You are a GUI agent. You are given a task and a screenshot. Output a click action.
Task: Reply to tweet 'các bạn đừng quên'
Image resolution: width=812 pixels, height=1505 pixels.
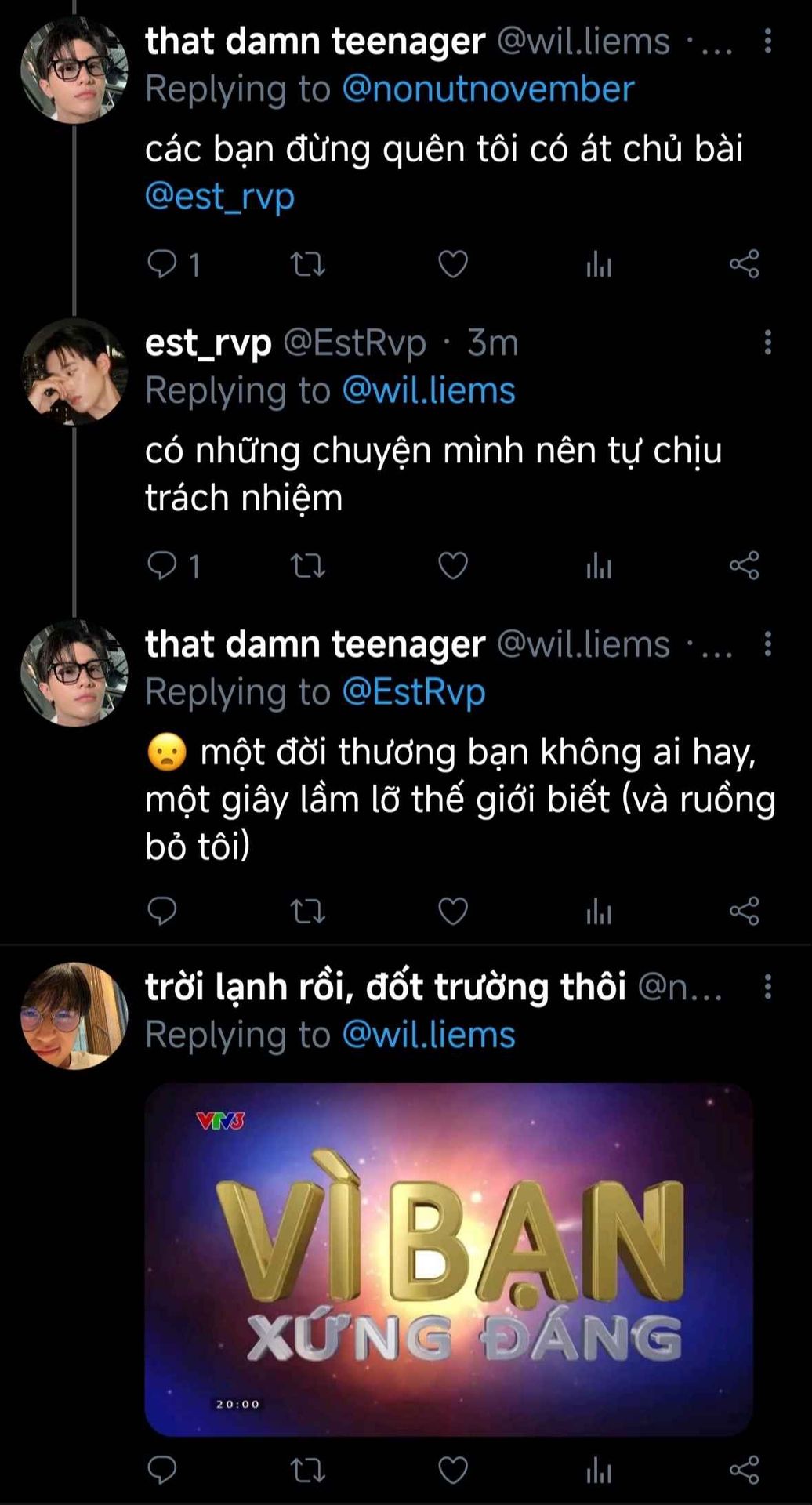pos(162,264)
